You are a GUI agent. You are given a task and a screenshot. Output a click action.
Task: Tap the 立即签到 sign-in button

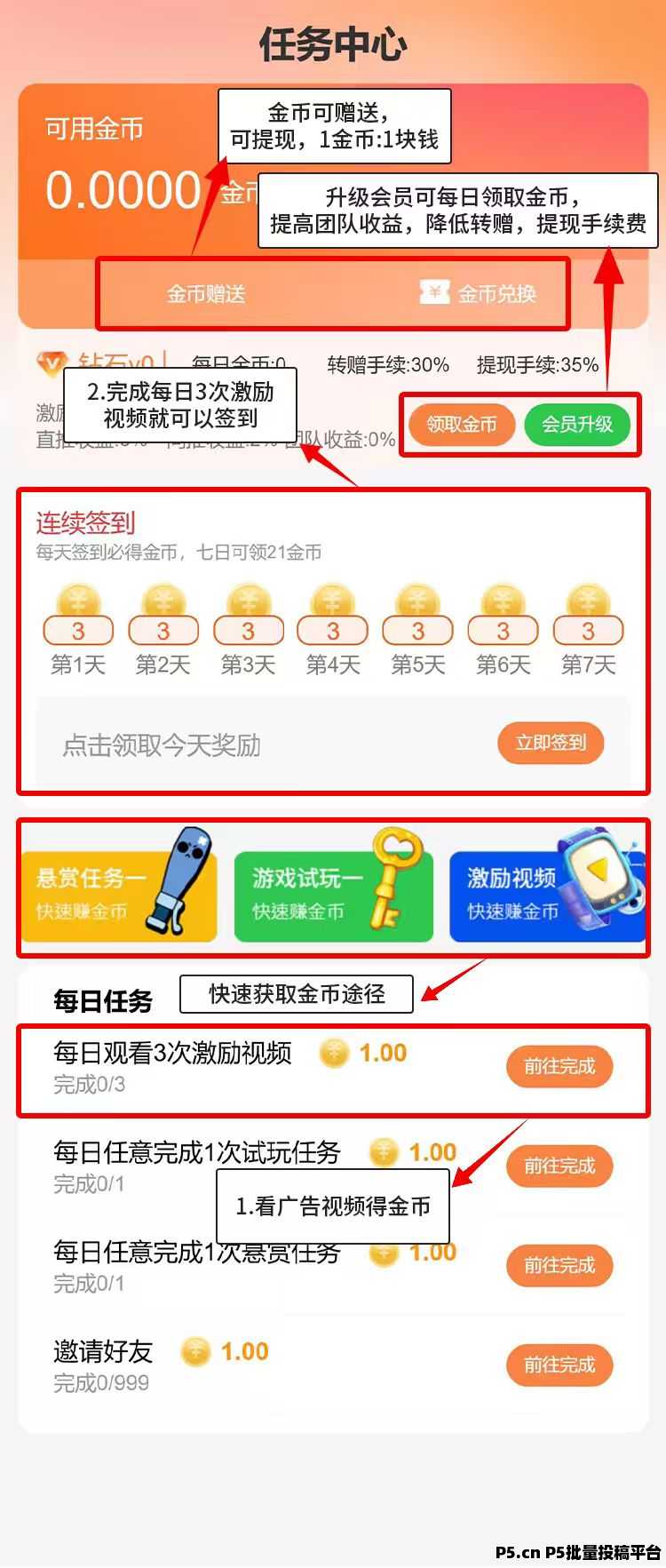click(551, 744)
